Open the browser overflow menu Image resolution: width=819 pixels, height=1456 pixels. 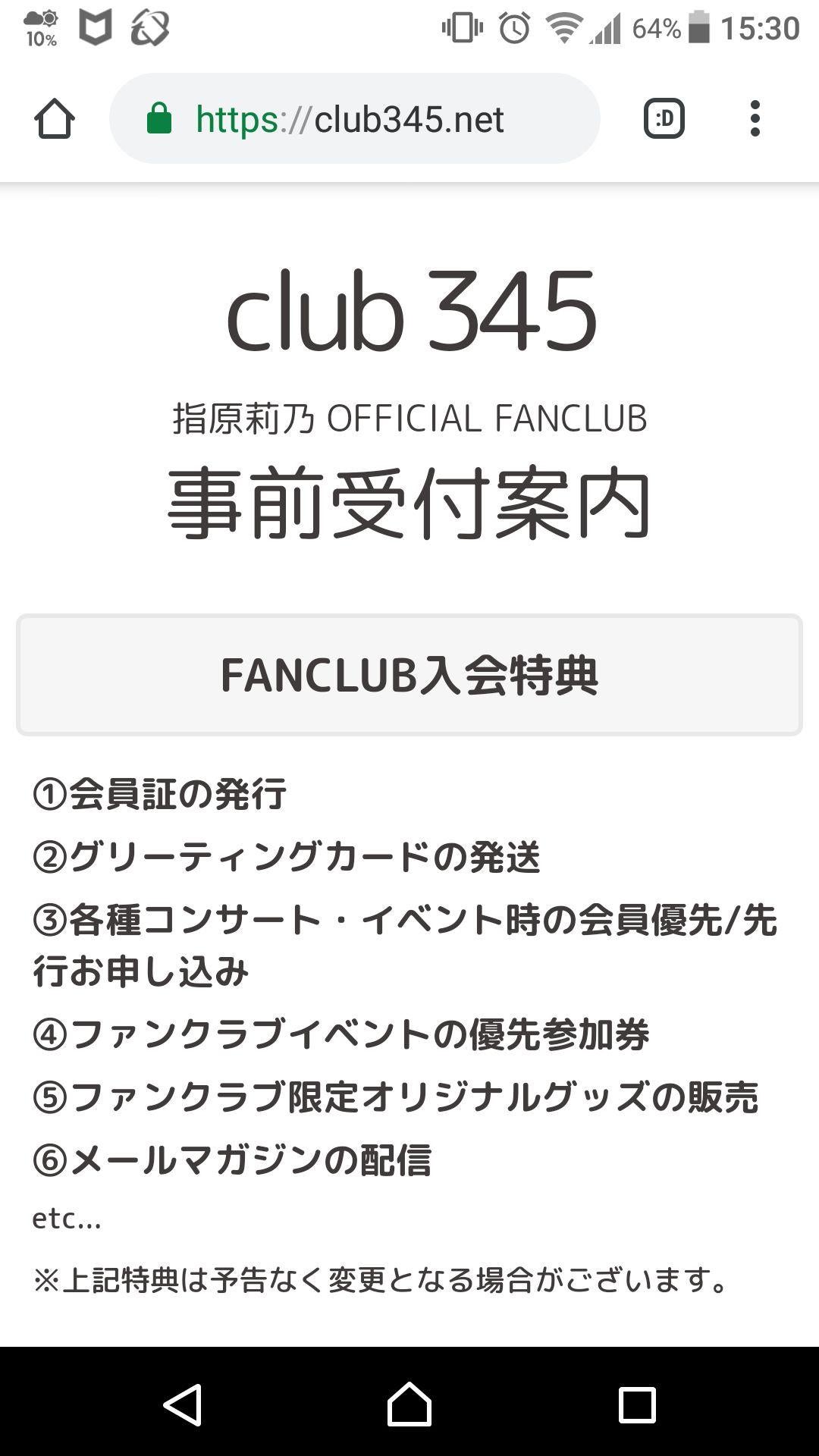pyautogui.click(x=754, y=119)
